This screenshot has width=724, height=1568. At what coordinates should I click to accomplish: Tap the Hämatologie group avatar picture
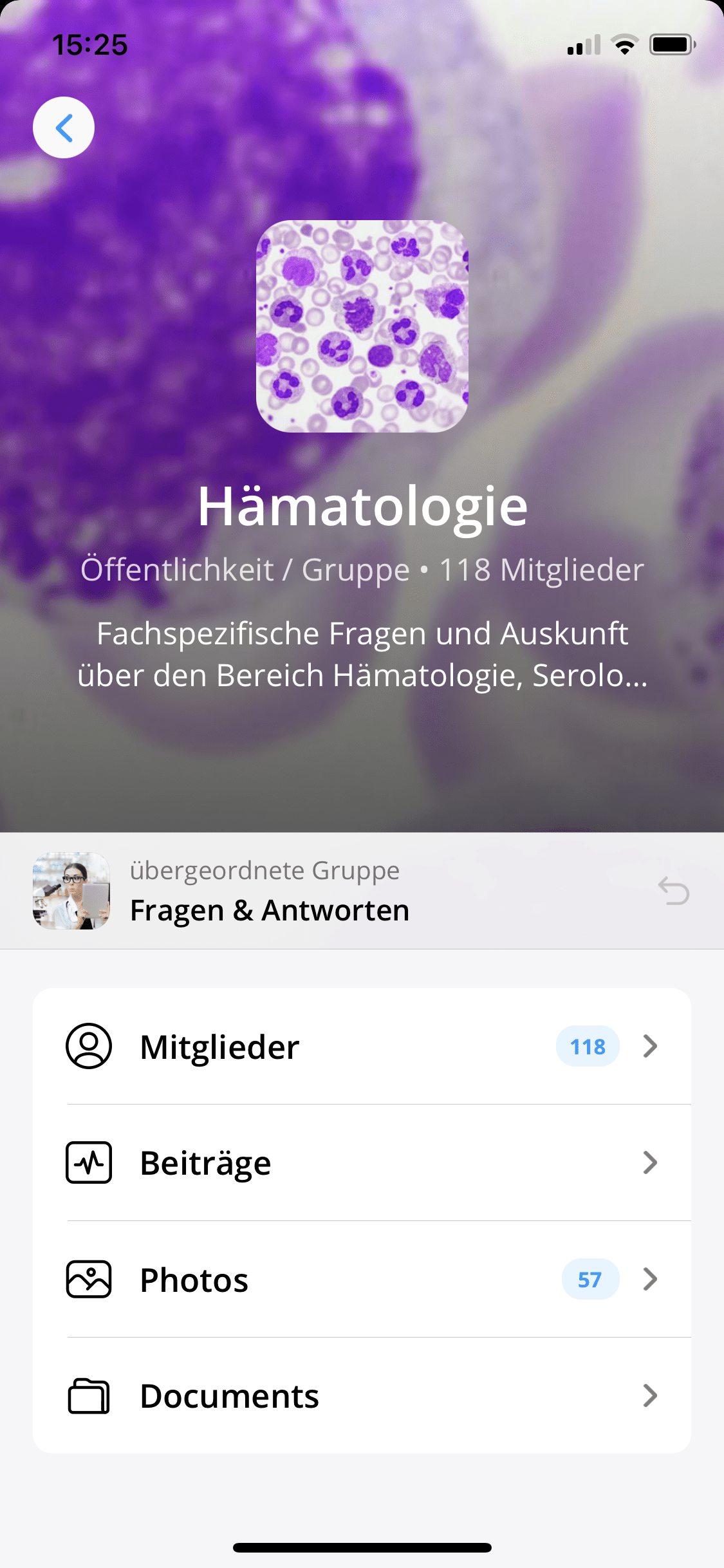click(x=362, y=326)
